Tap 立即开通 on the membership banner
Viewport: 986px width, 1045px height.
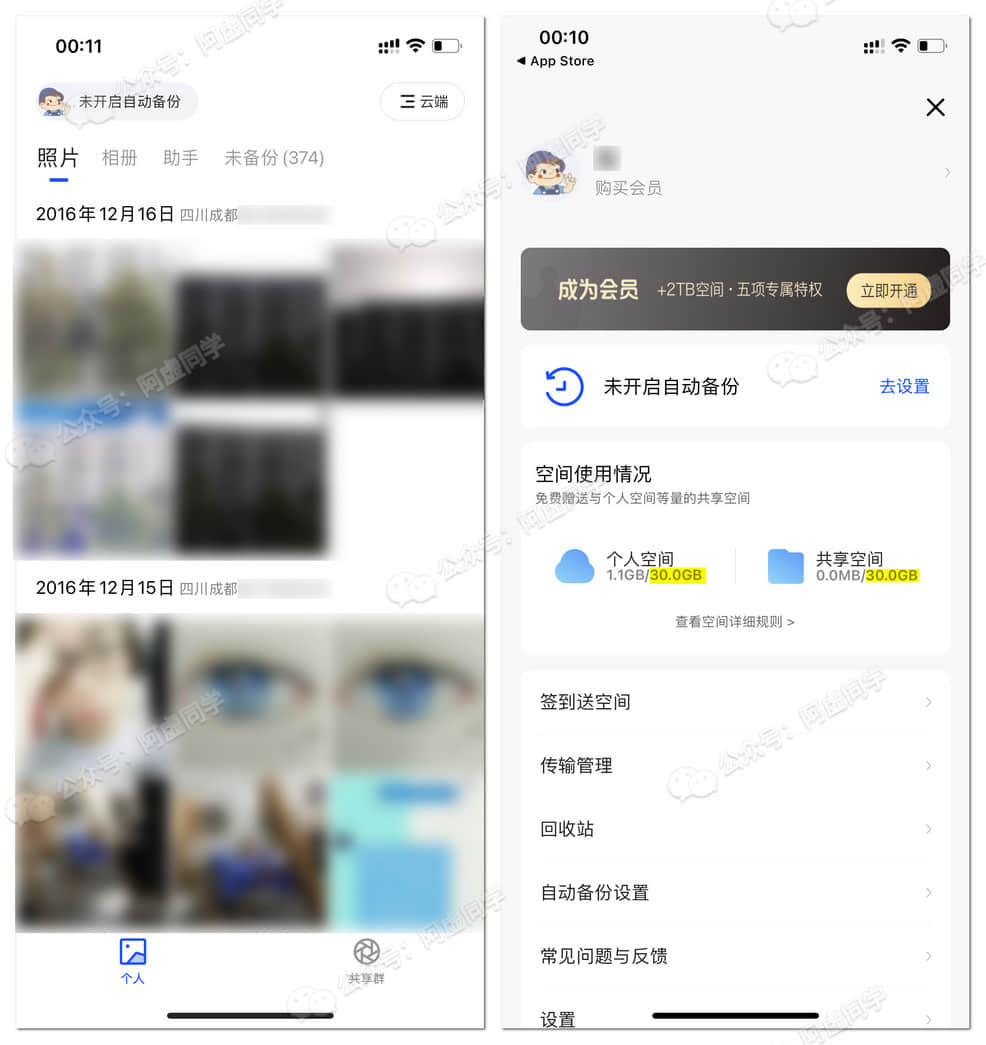point(888,291)
